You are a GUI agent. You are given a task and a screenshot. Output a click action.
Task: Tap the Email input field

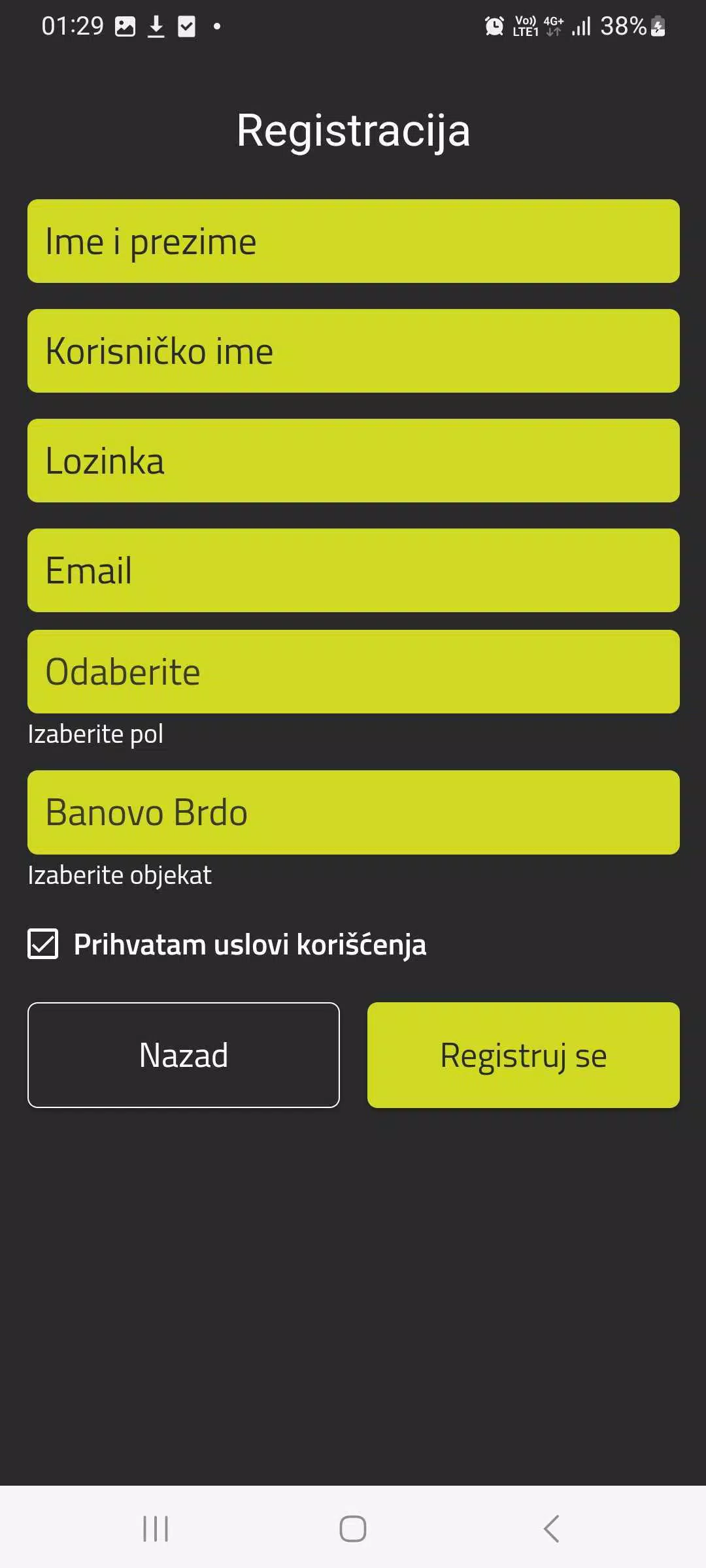(x=353, y=570)
